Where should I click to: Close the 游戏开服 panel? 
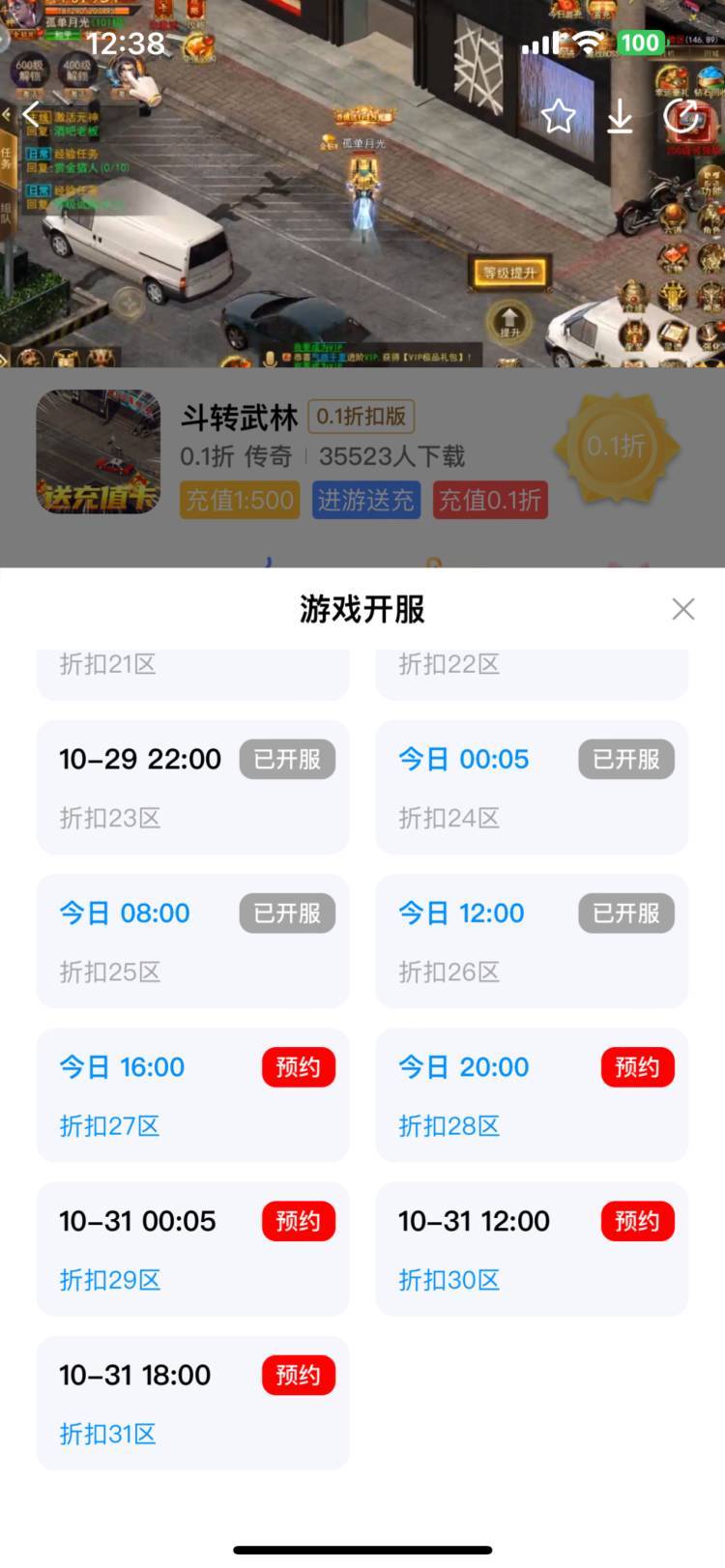click(x=682, y=609)
